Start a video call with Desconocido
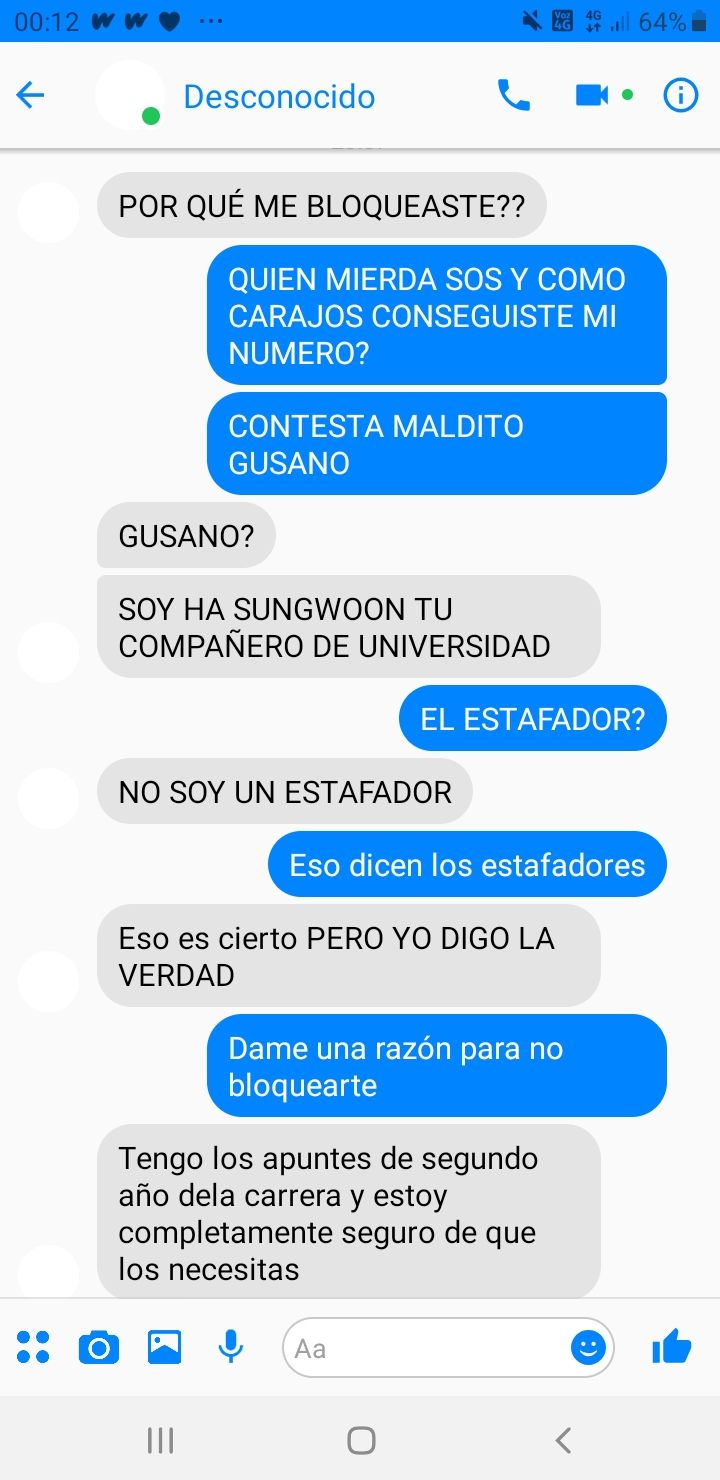The width and height of the screenshot is (720, 1480). point(592,96)
